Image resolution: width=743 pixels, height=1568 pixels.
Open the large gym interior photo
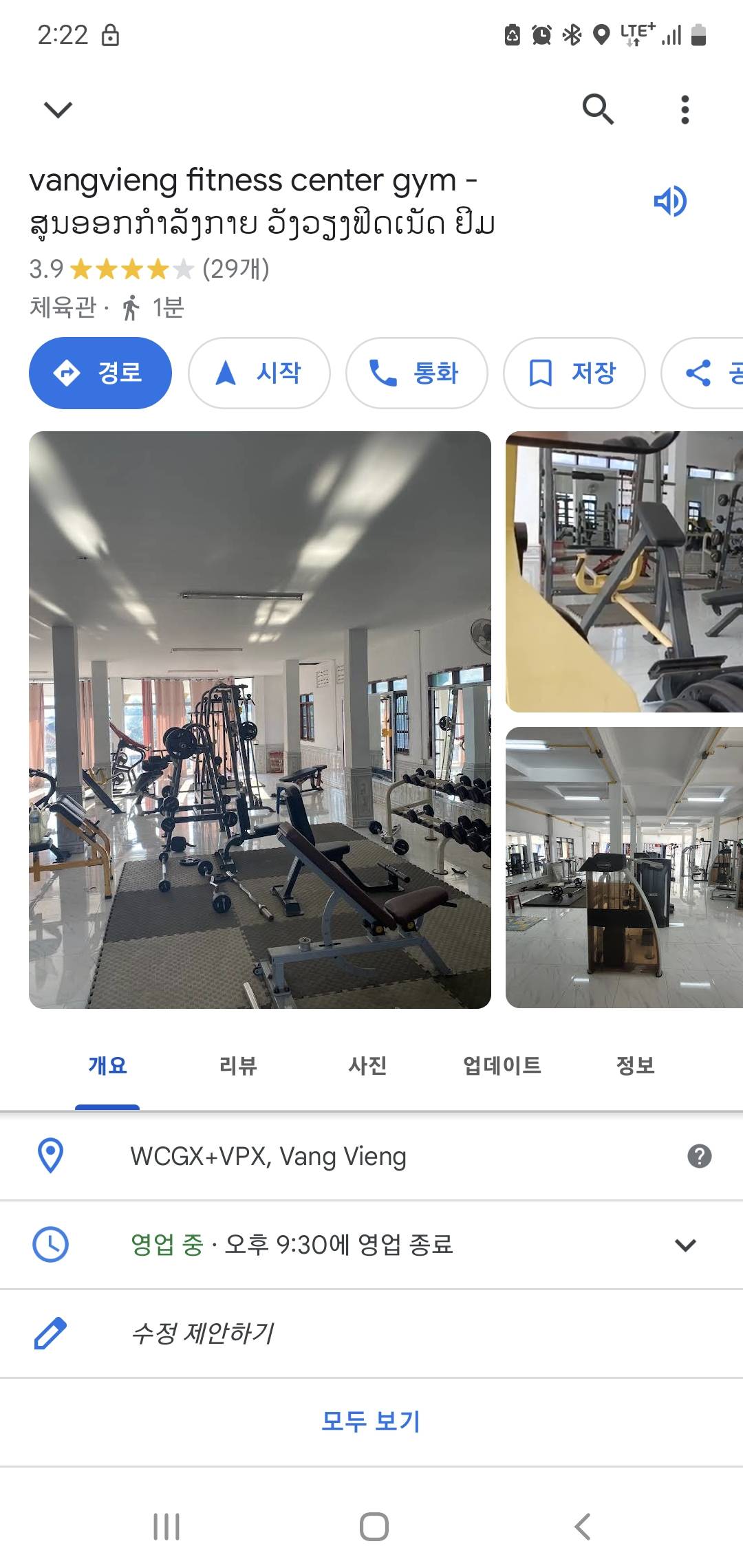pyautogui.click(x=260, y=719)
